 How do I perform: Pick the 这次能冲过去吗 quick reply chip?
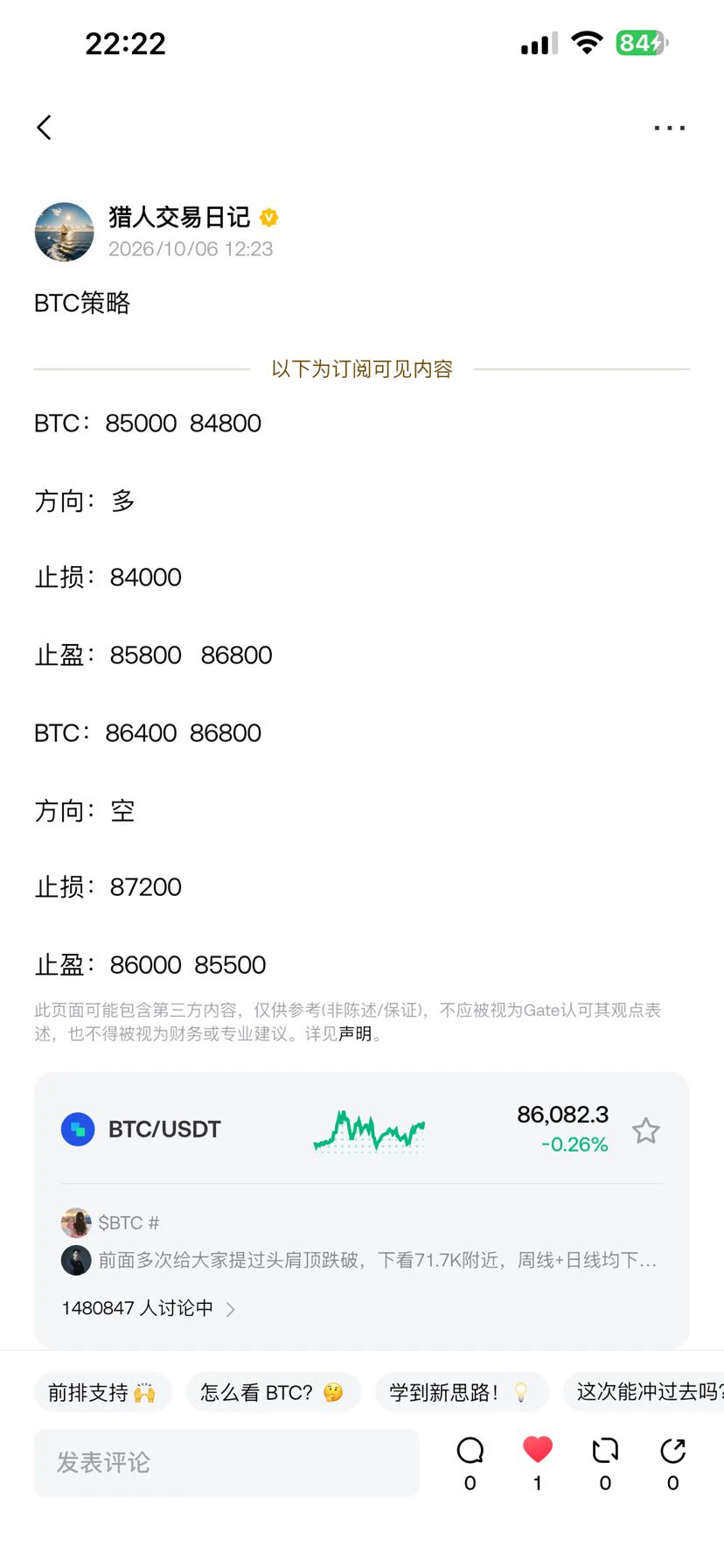(x=644, y=1392)
